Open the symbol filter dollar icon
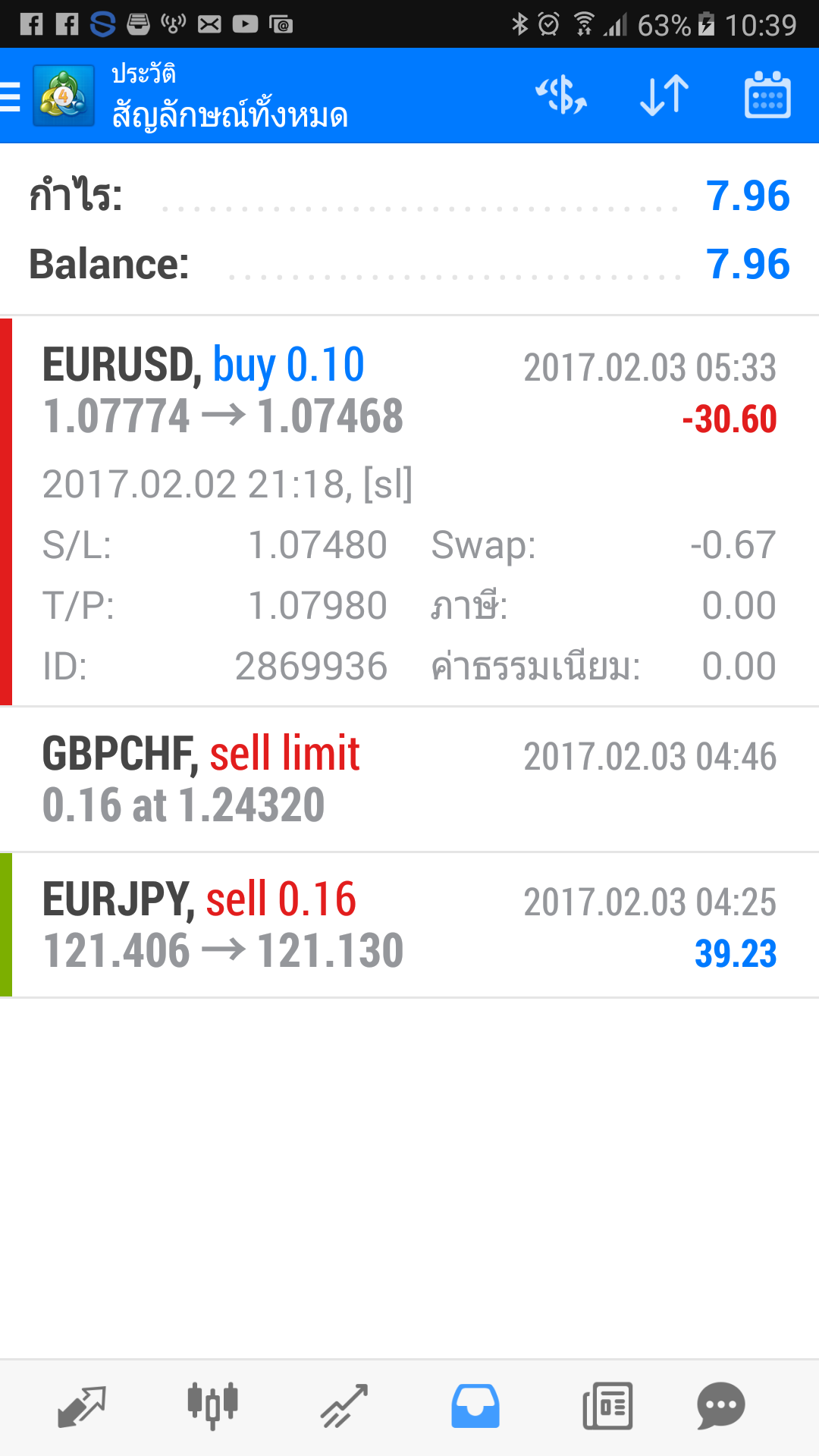 pos(561,96)
